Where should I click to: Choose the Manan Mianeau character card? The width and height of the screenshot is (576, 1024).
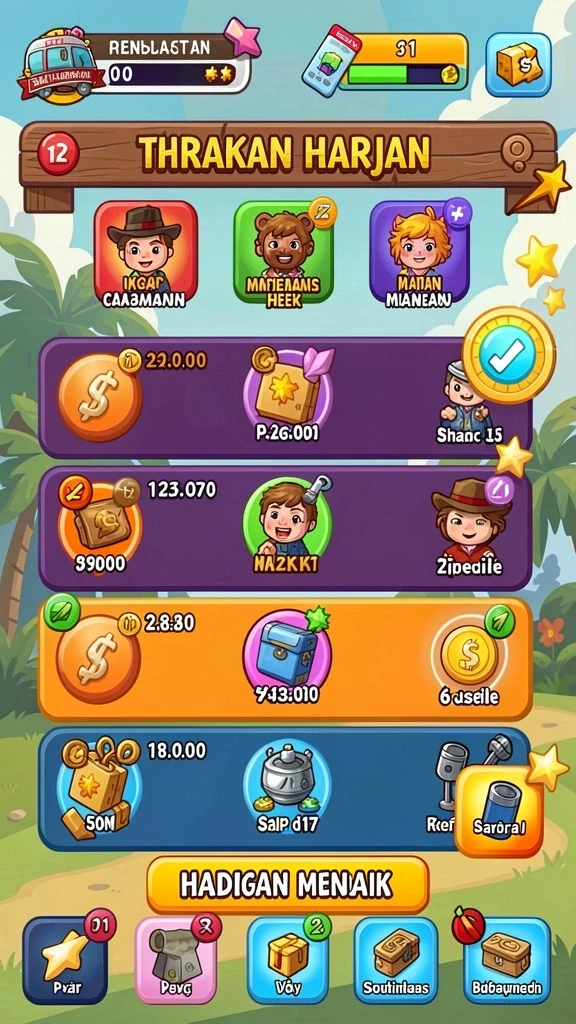(x=420, y=255)
